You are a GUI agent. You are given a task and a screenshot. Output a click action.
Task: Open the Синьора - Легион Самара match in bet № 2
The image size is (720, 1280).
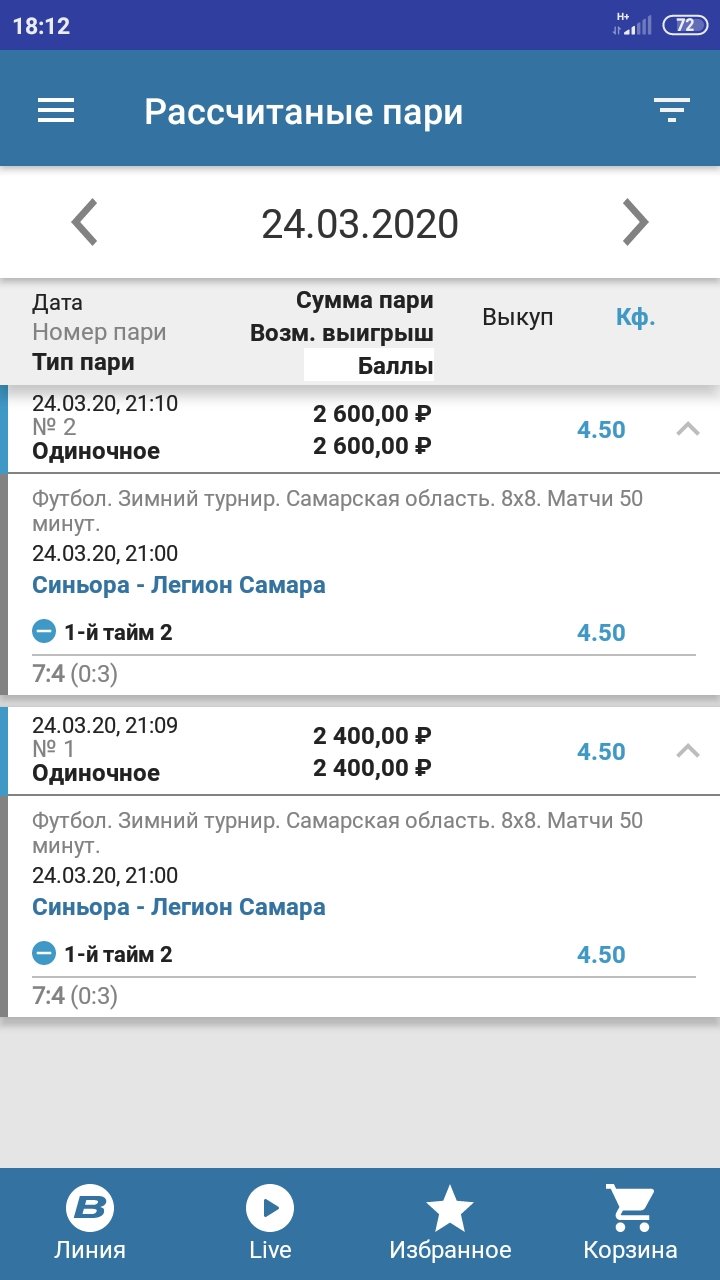click(179, 585)
